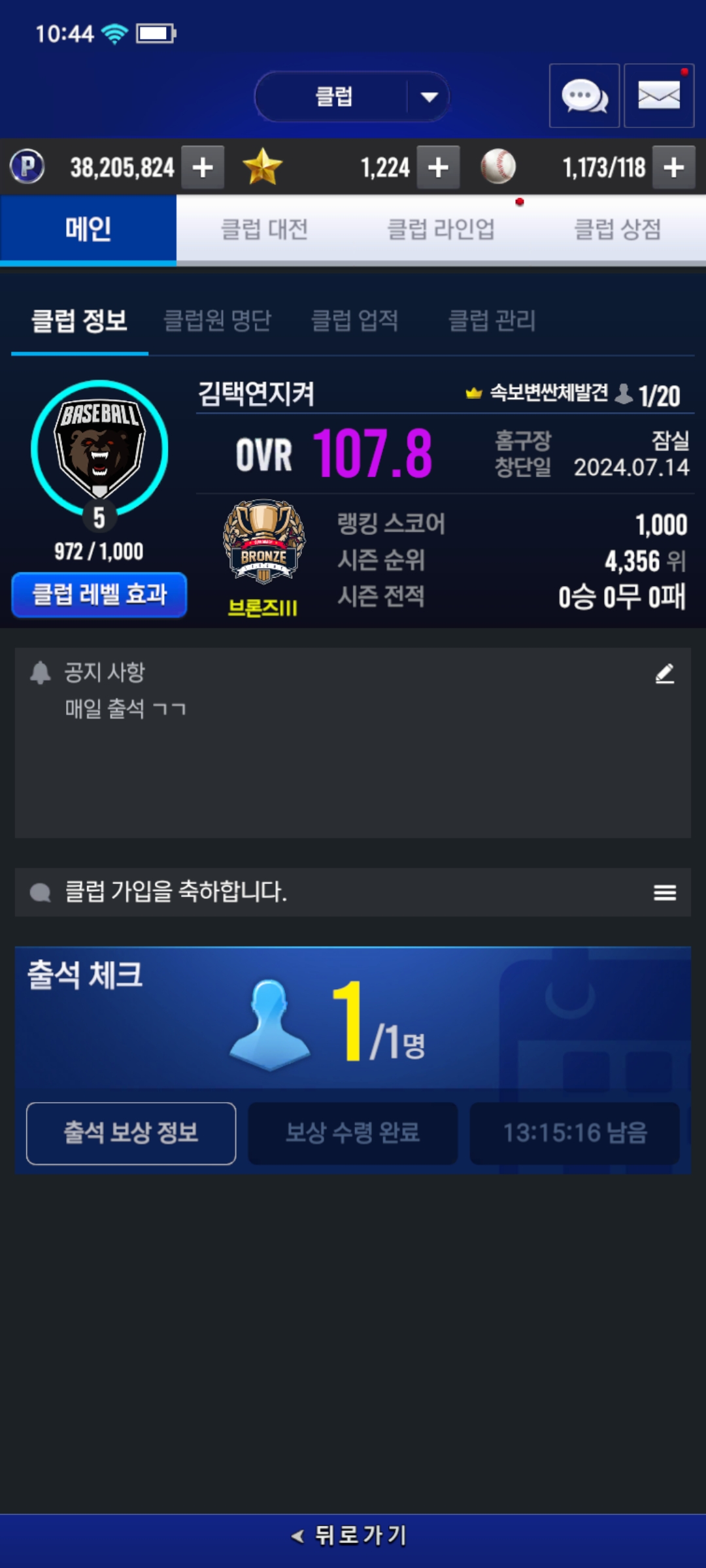Tap the 클럽 레벨 효과 button

[99, 595]
